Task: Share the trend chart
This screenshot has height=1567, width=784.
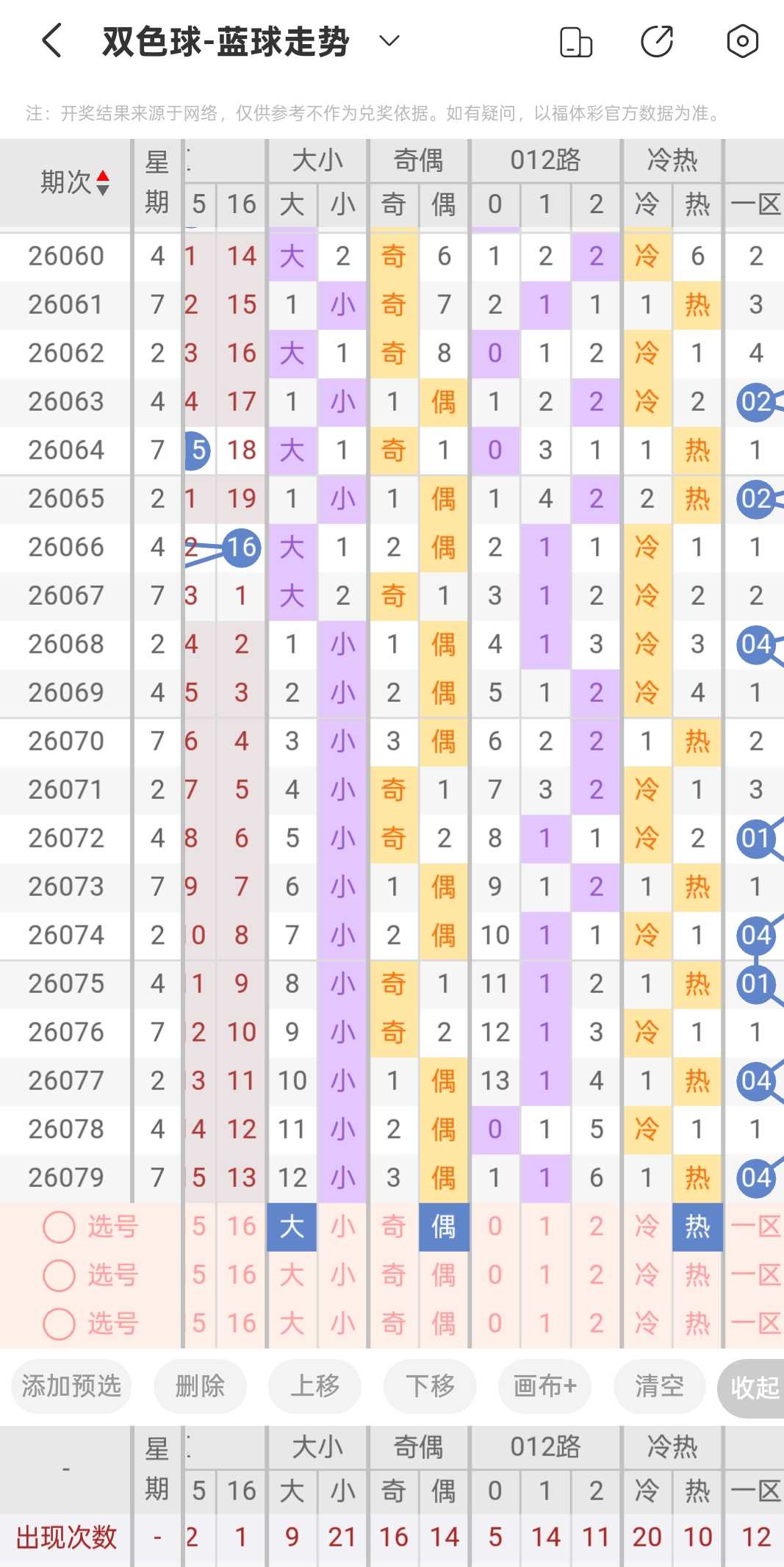Action: (657, 41)
